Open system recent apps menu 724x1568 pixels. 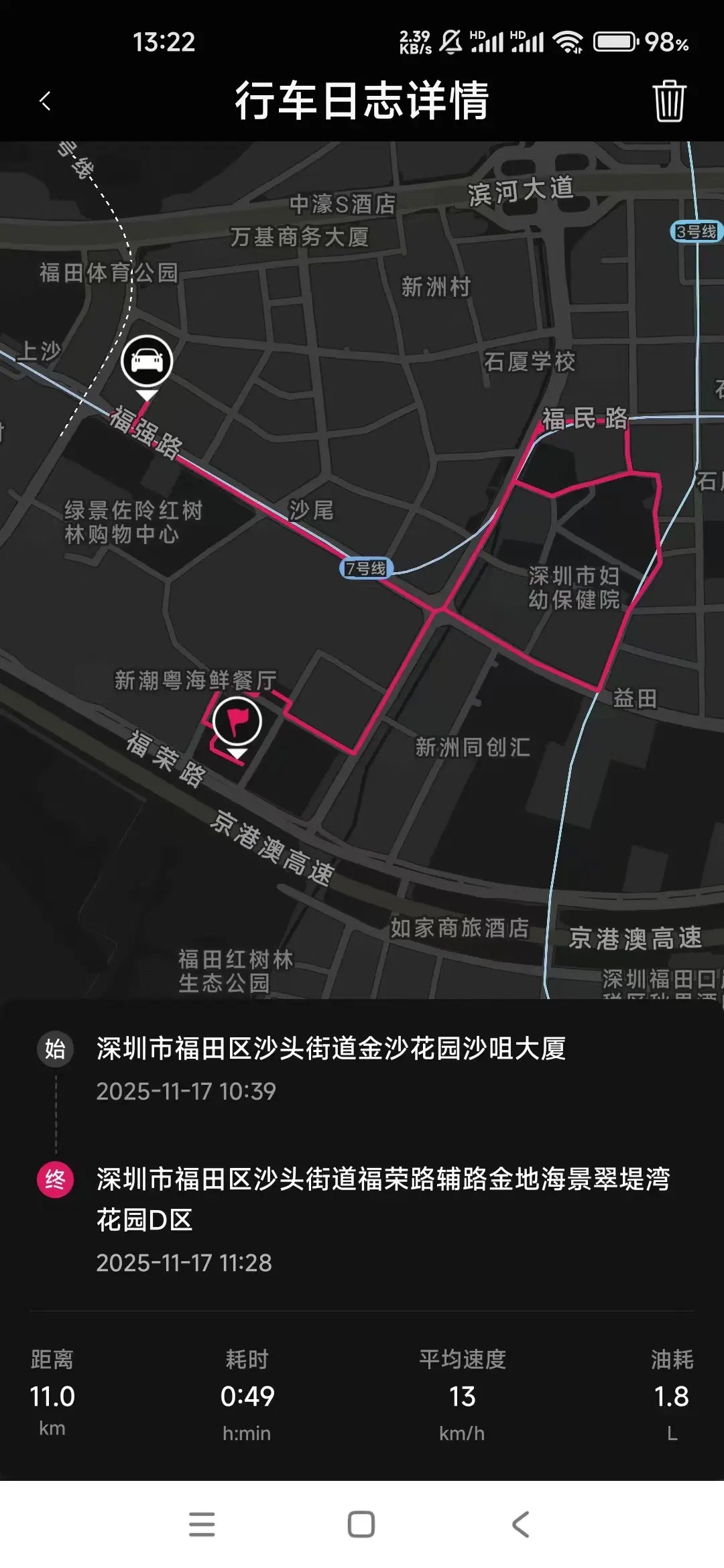(202, 1524)
